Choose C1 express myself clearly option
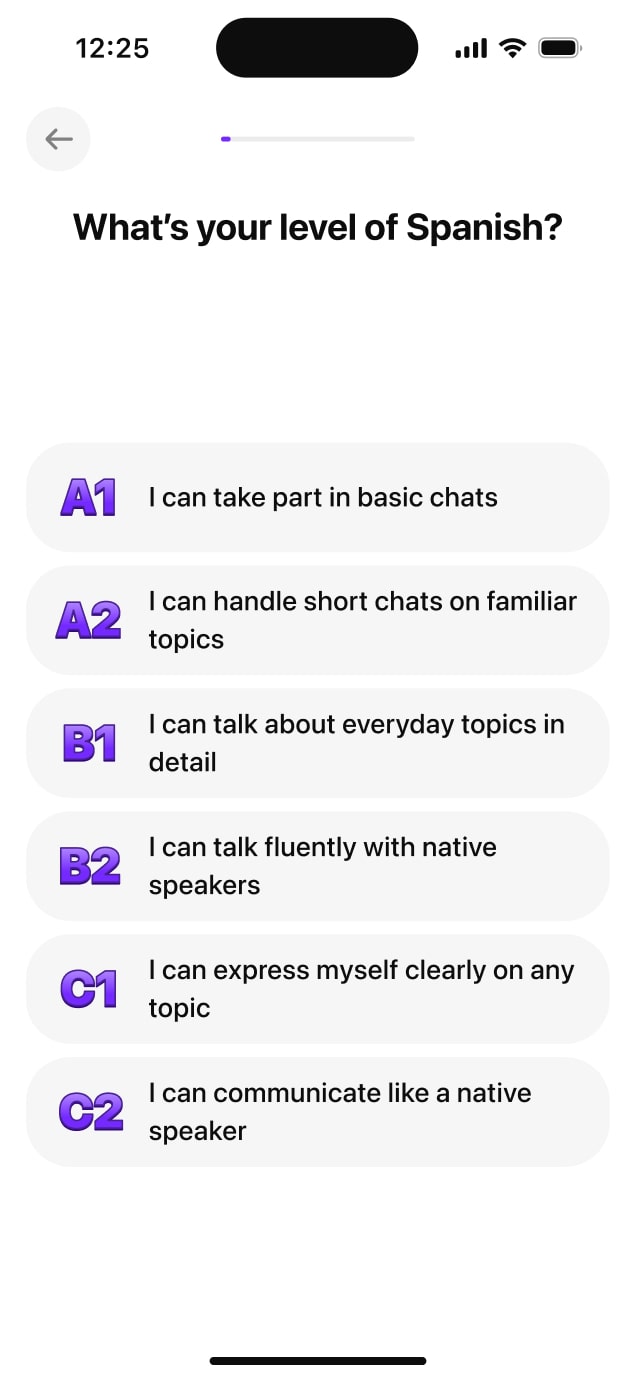 [317, 989]
